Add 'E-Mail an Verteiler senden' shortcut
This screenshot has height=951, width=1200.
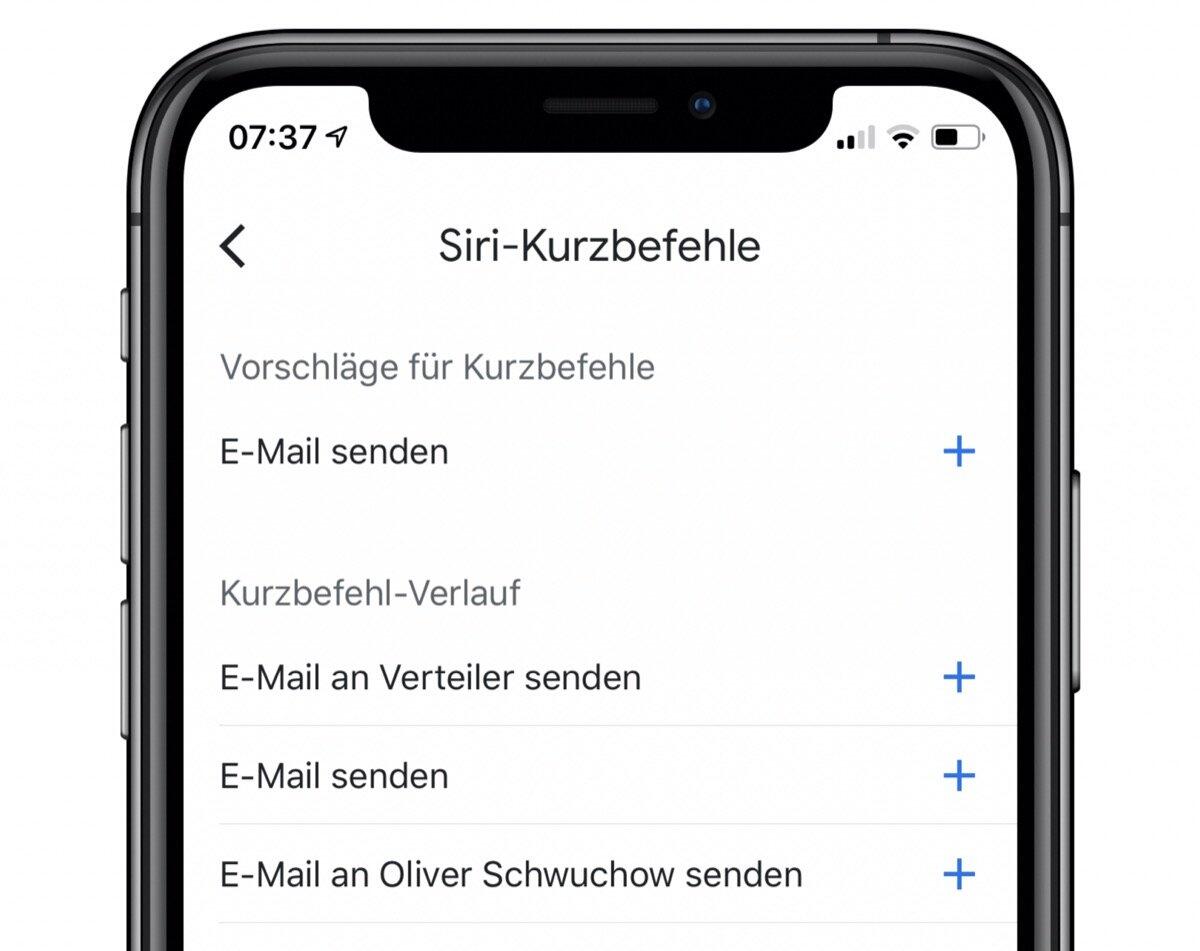[958, 678]
